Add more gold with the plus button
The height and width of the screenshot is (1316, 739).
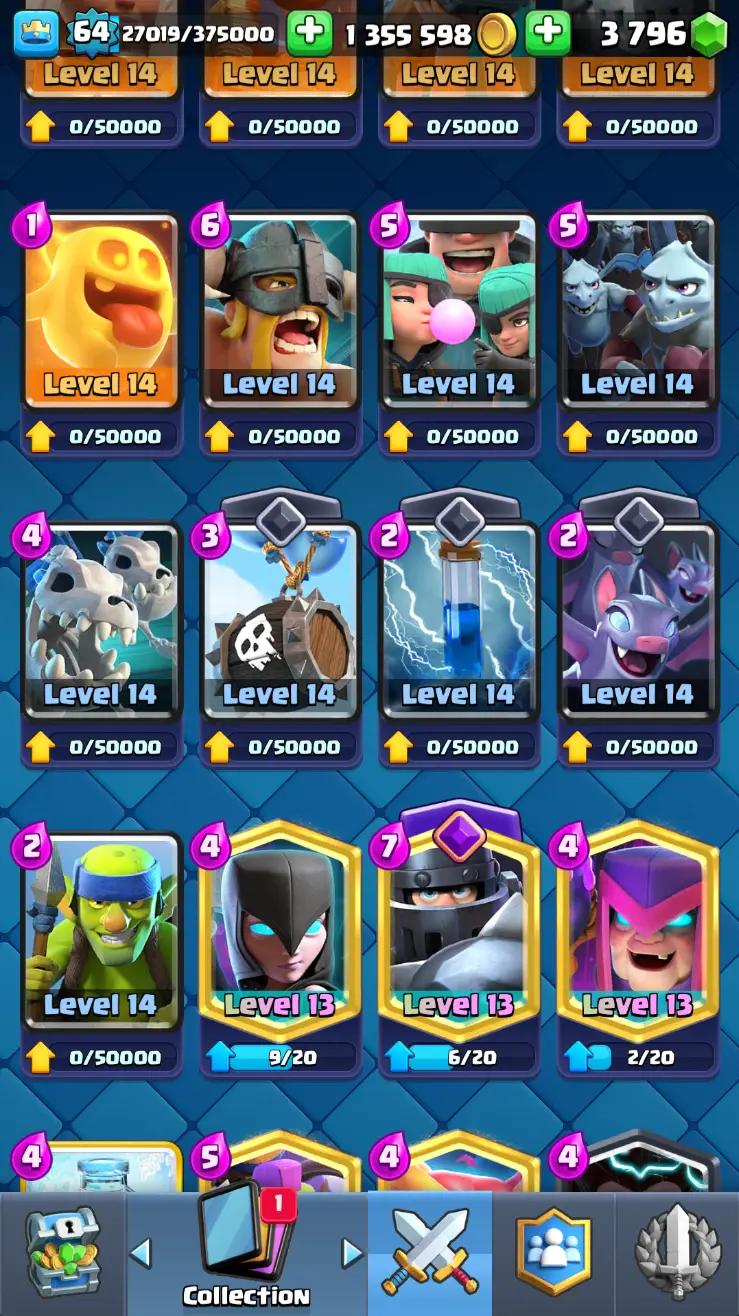tap(548, 34)
